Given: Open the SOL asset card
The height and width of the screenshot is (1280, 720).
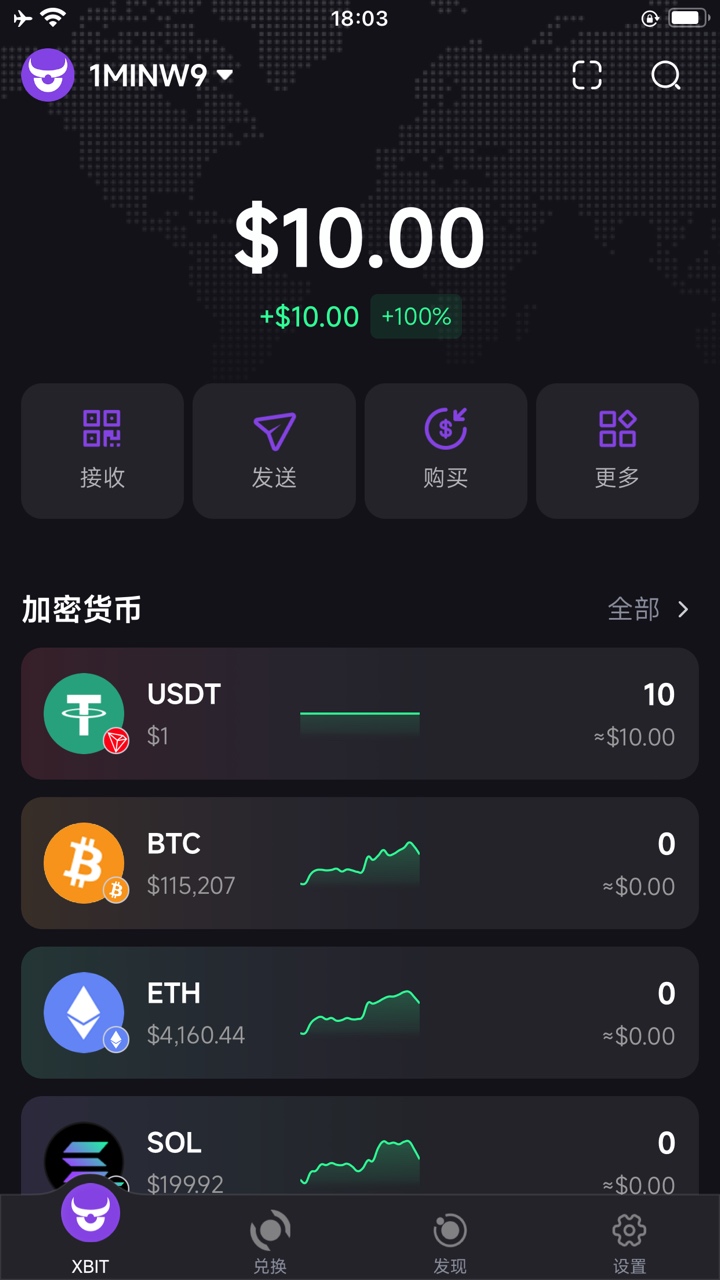Looking at the screenshot, I should [360, 1150].
